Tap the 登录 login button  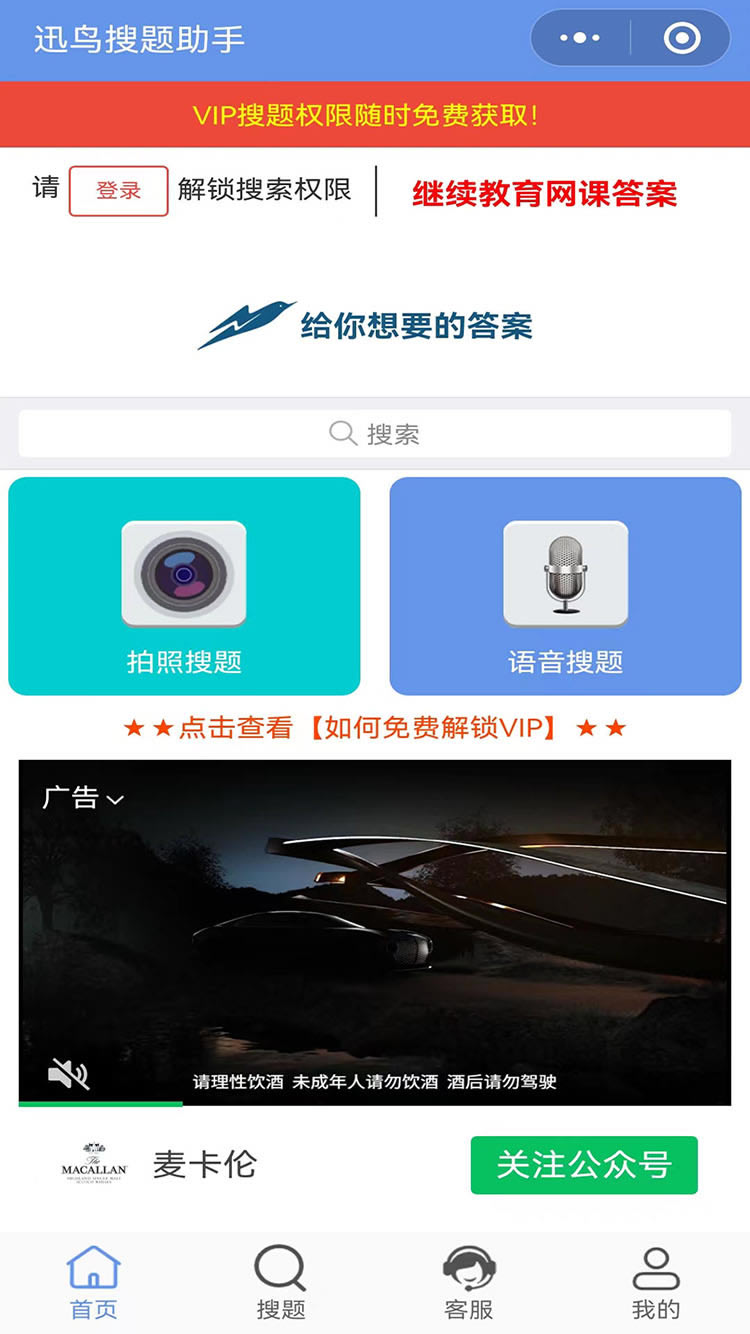118,191
